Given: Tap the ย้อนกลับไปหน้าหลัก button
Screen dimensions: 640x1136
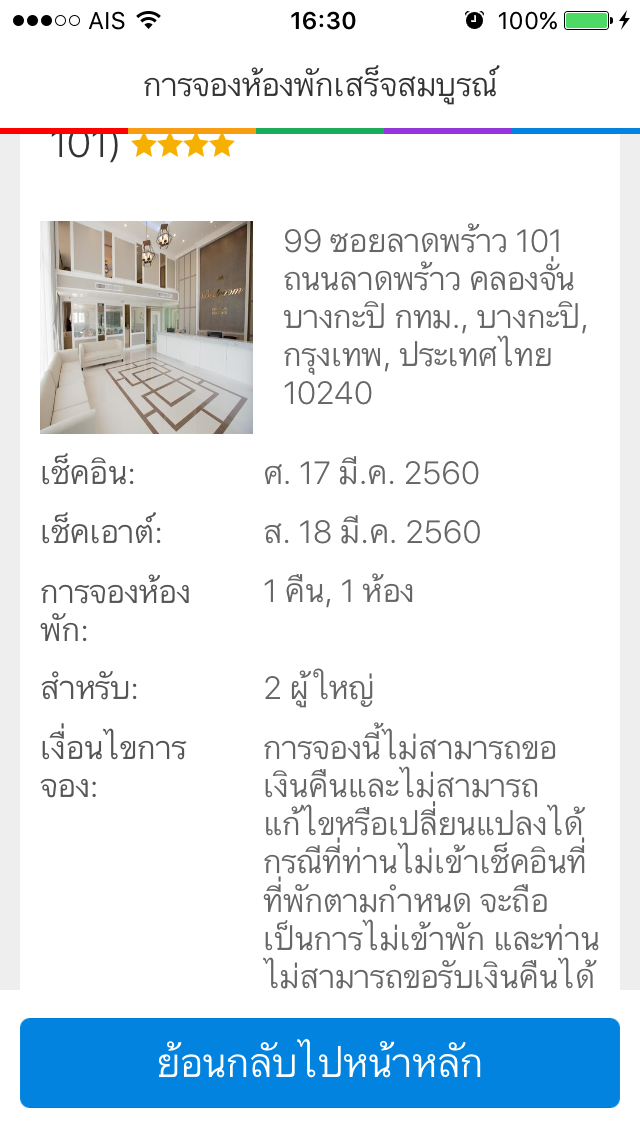Looking at the screenshot, I should 320,1063.
